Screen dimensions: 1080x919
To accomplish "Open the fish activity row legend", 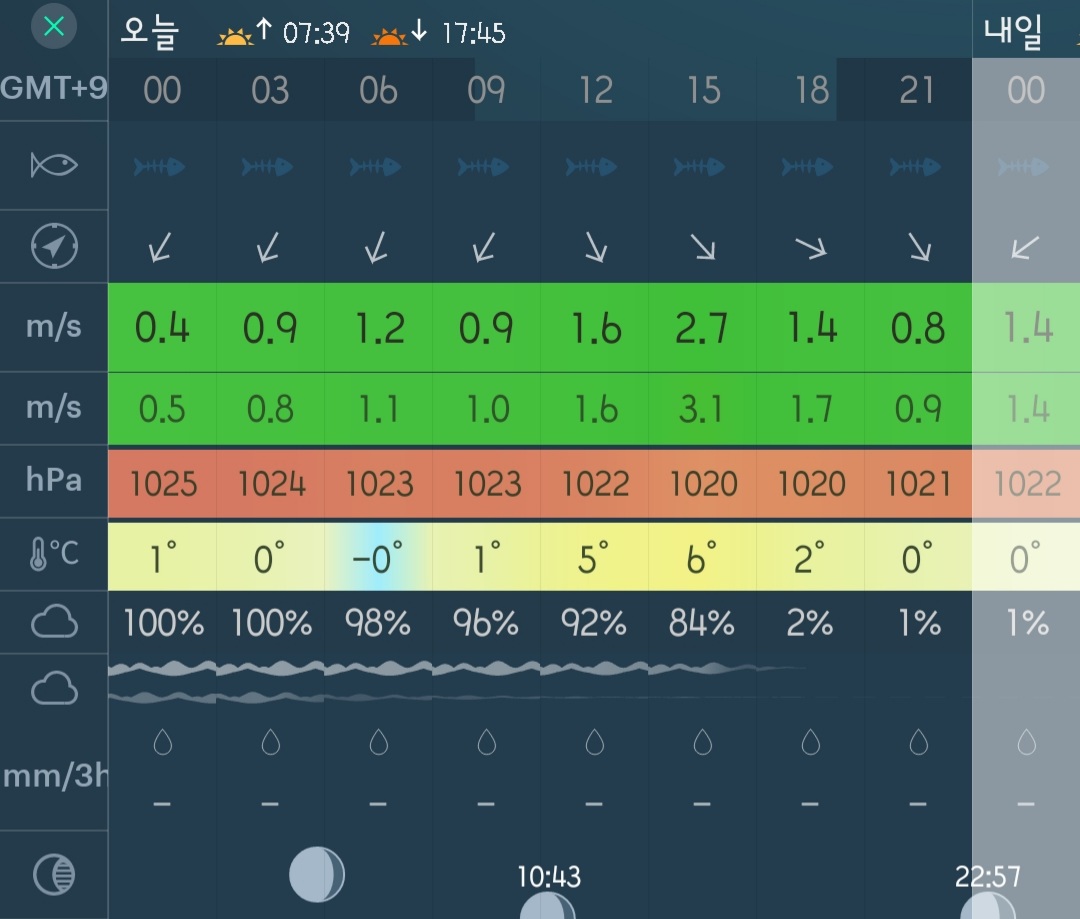I will click(x=54, y=165).
